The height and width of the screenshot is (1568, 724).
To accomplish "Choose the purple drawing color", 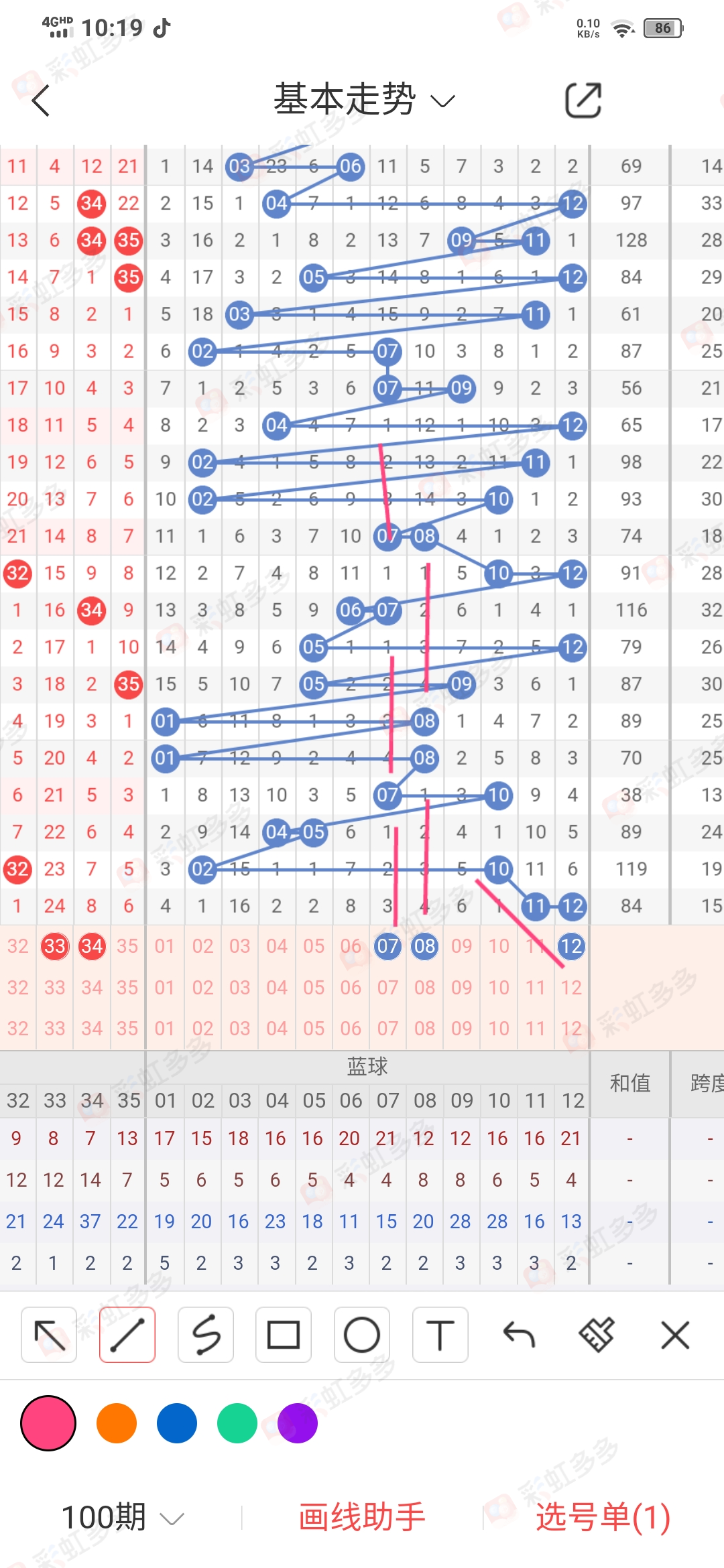I will (297, 1423).
